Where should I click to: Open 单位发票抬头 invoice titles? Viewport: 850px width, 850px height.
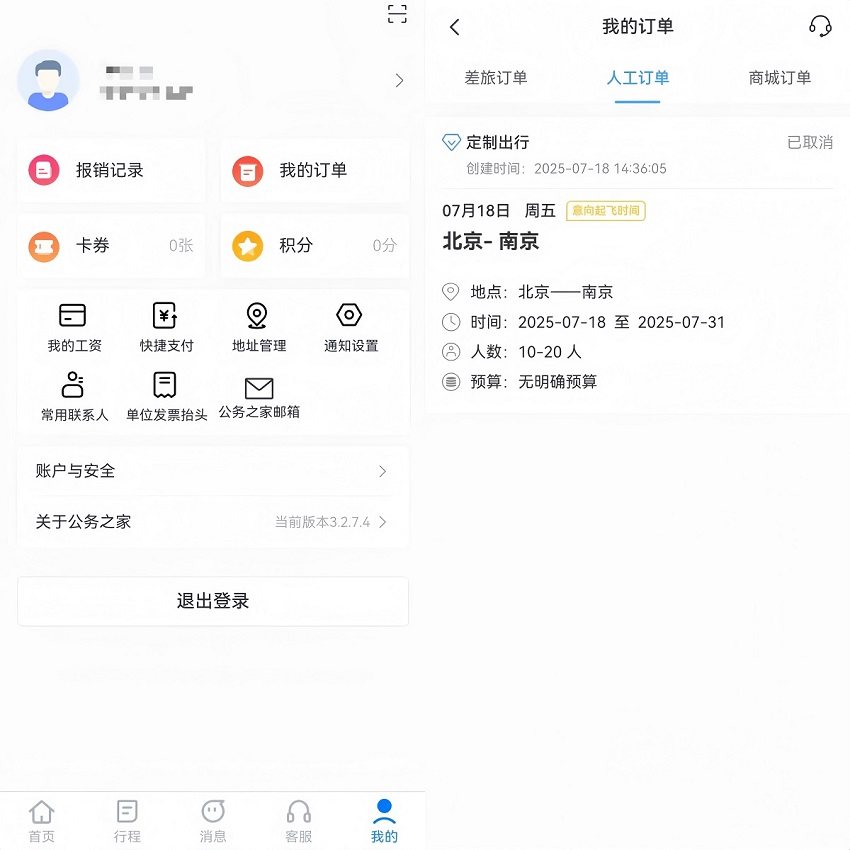166,397
